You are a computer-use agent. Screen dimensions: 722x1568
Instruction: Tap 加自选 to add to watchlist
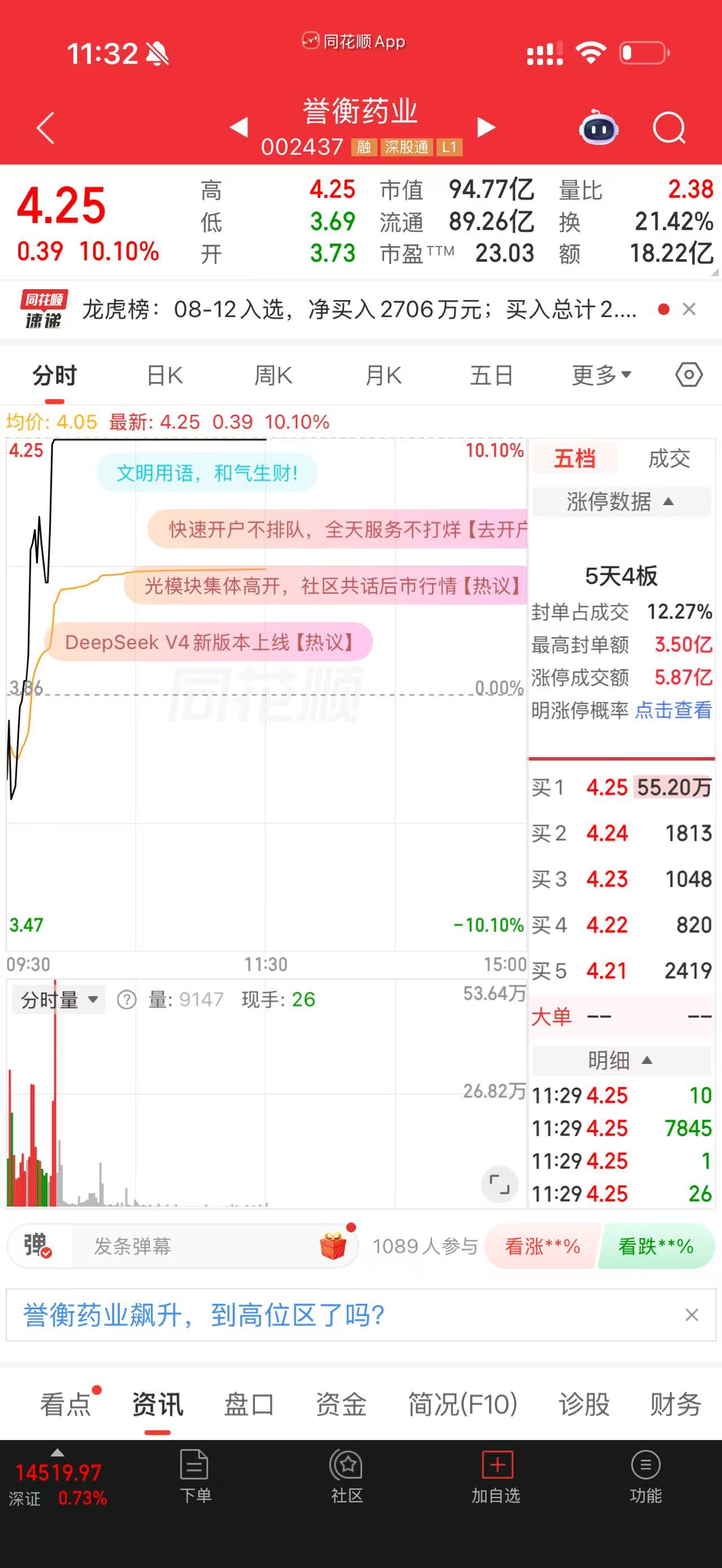[496, 1477]
